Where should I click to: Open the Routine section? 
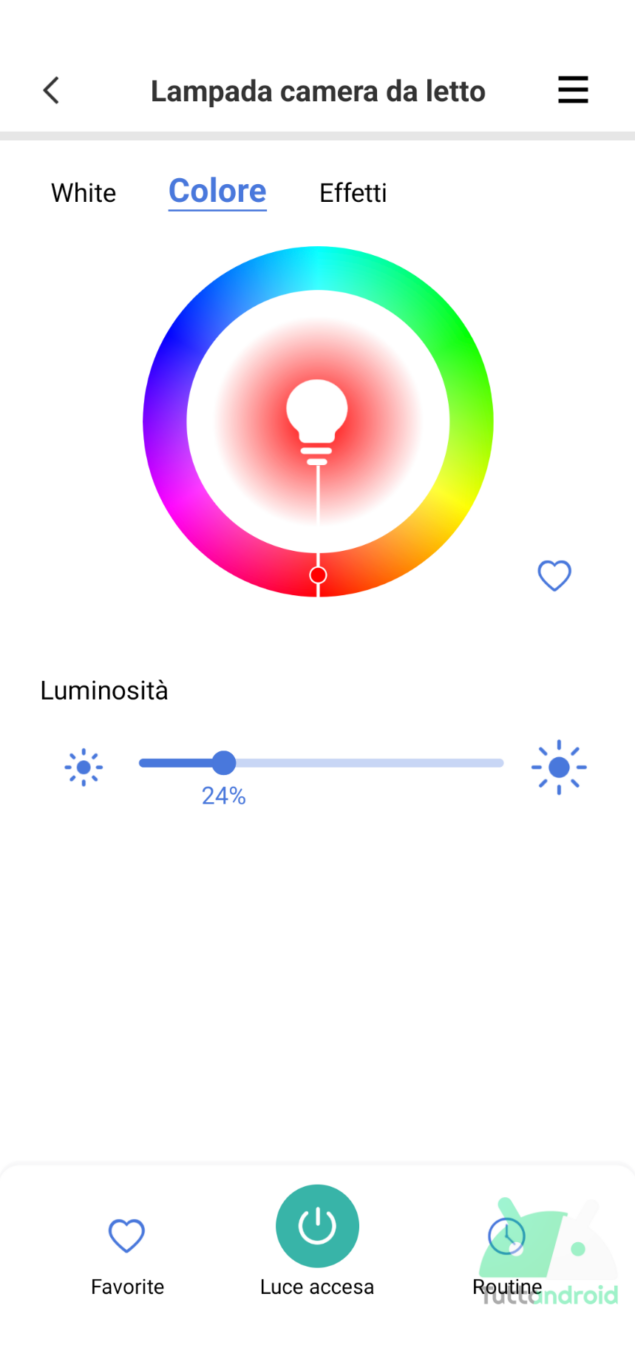coord(507,1257)
